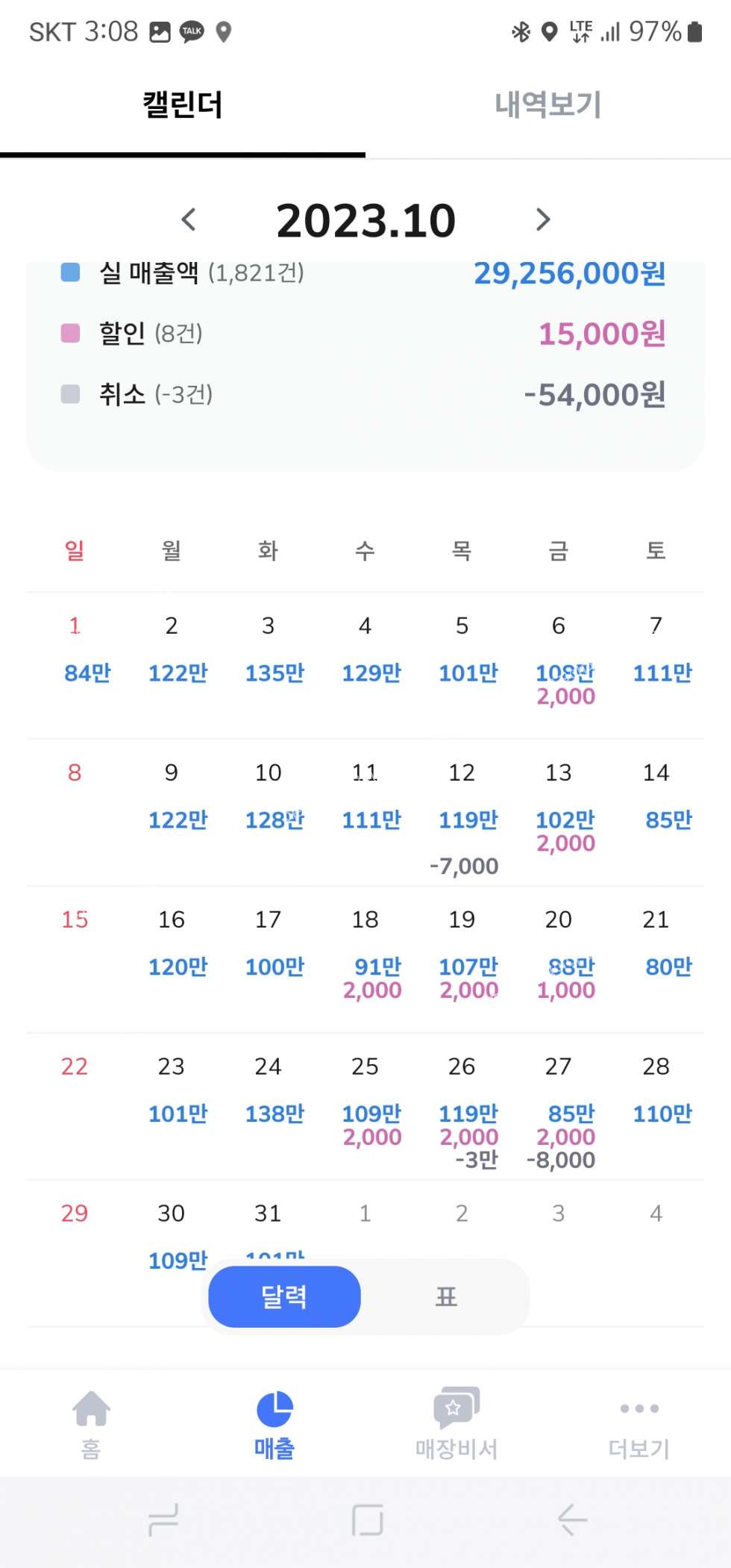This screenshot has height=1568, width=731.
Task: Select the 달력 view button
Action: tap(284, 1296)
